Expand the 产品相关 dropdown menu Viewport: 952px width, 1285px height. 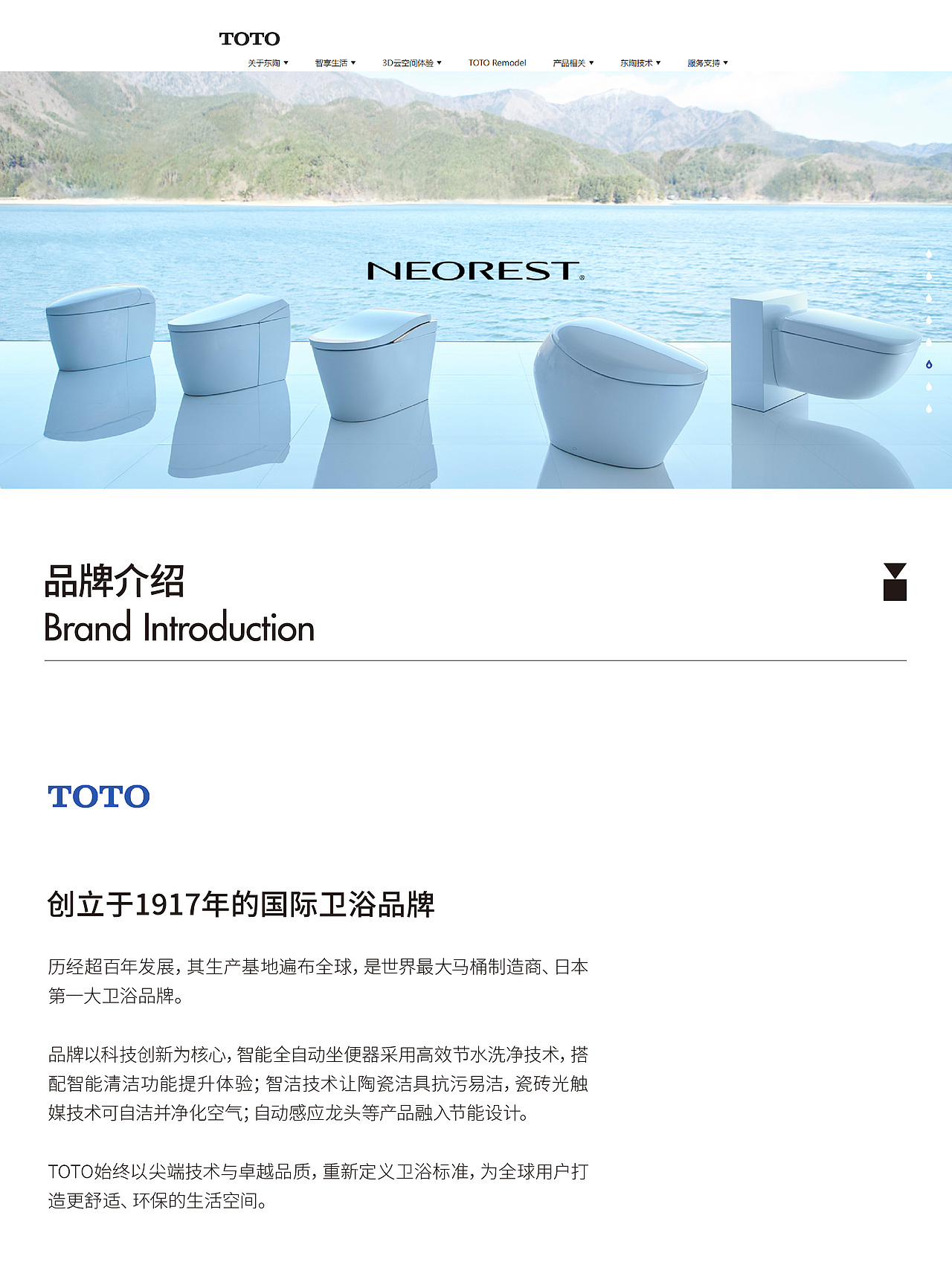571,63
